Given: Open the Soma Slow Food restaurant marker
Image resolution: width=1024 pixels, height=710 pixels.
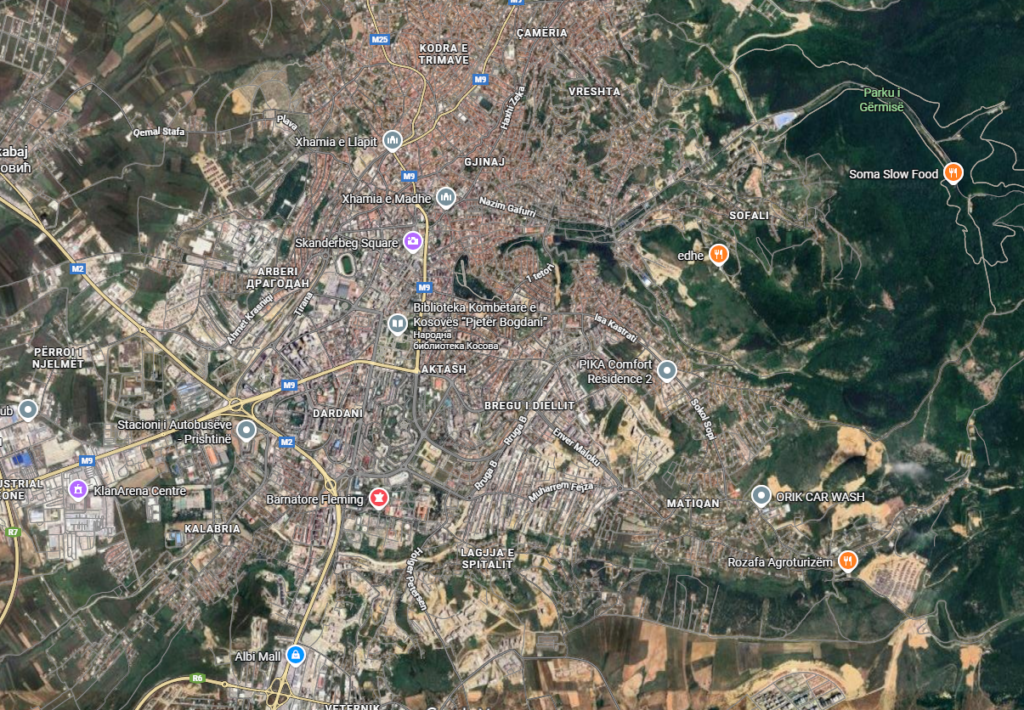Looking at the screenshot, I should pos(953,173).
